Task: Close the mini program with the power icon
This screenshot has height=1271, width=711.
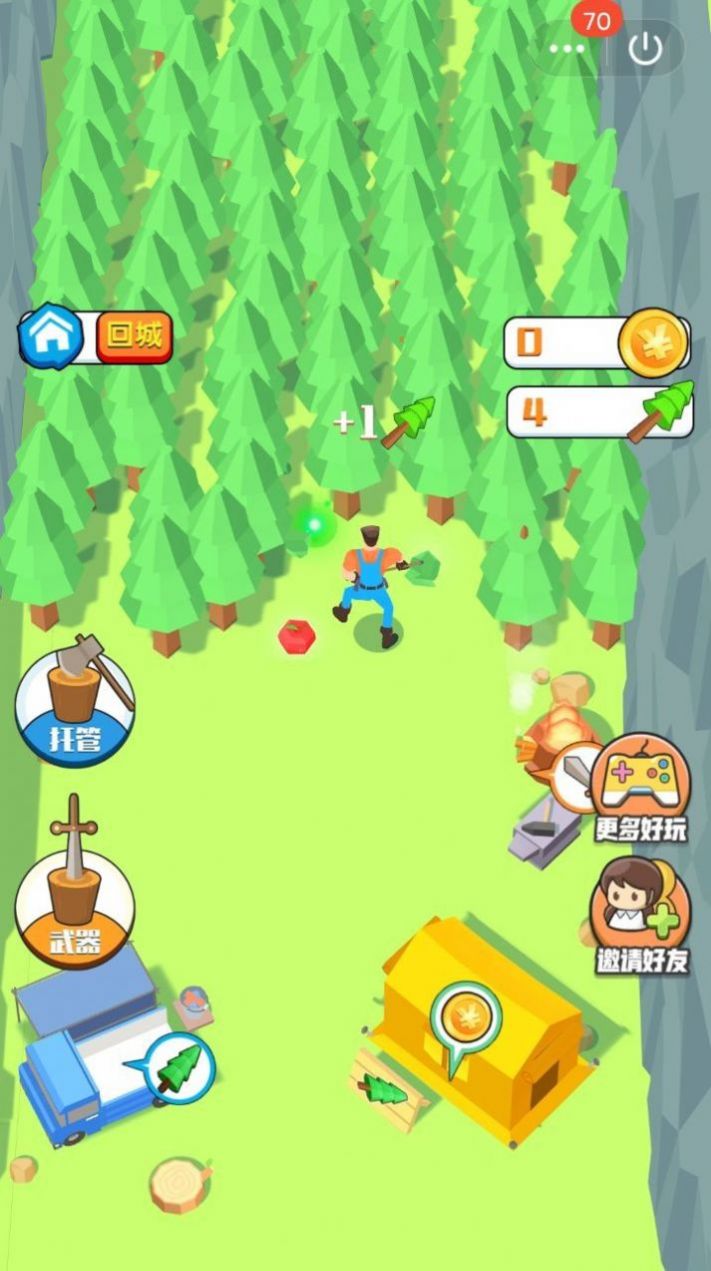Action: [646, 48]
